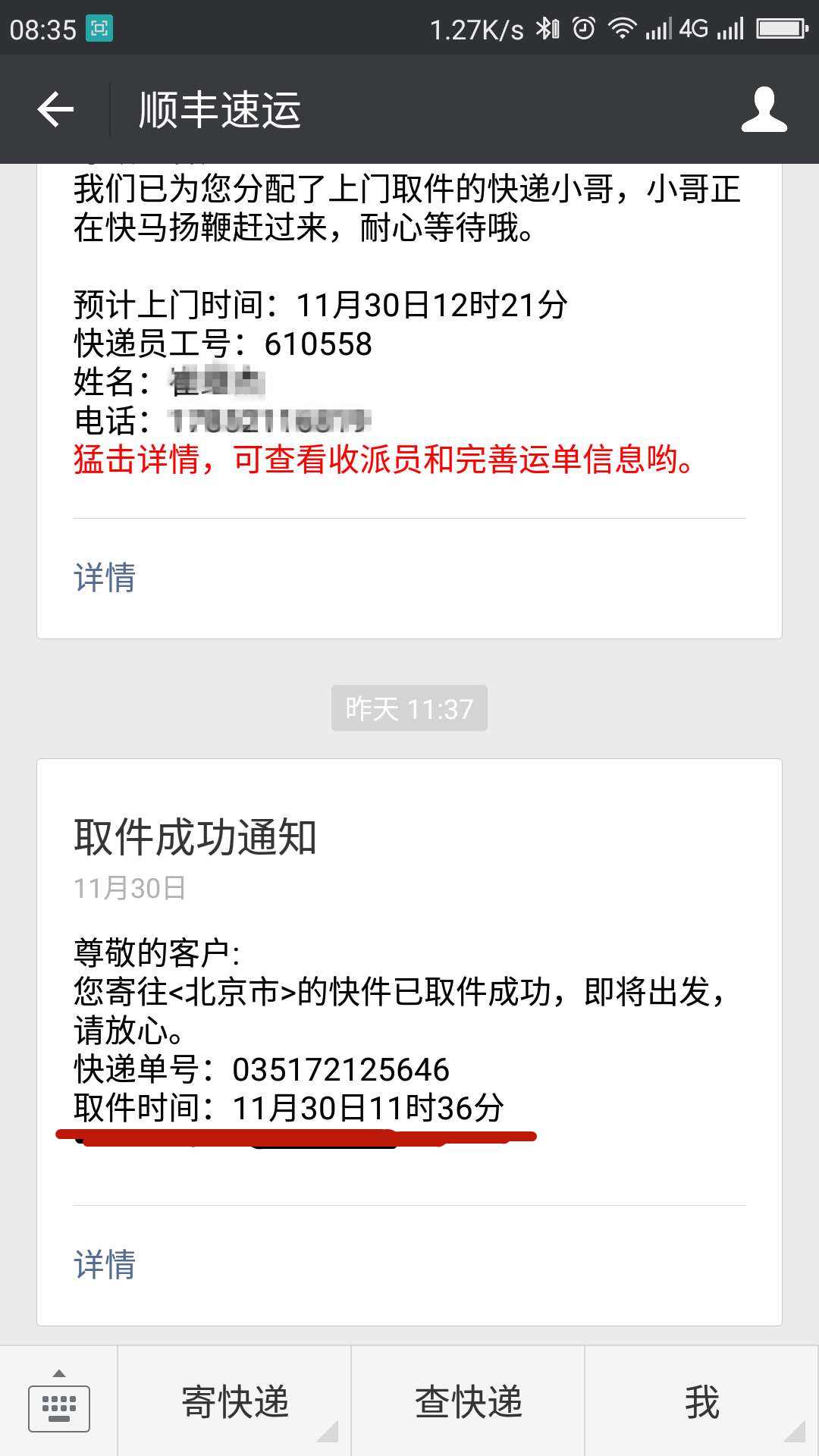Open the 顺丰速运 account profile icon
819x1456 pixels.
[x=764, y=110]
